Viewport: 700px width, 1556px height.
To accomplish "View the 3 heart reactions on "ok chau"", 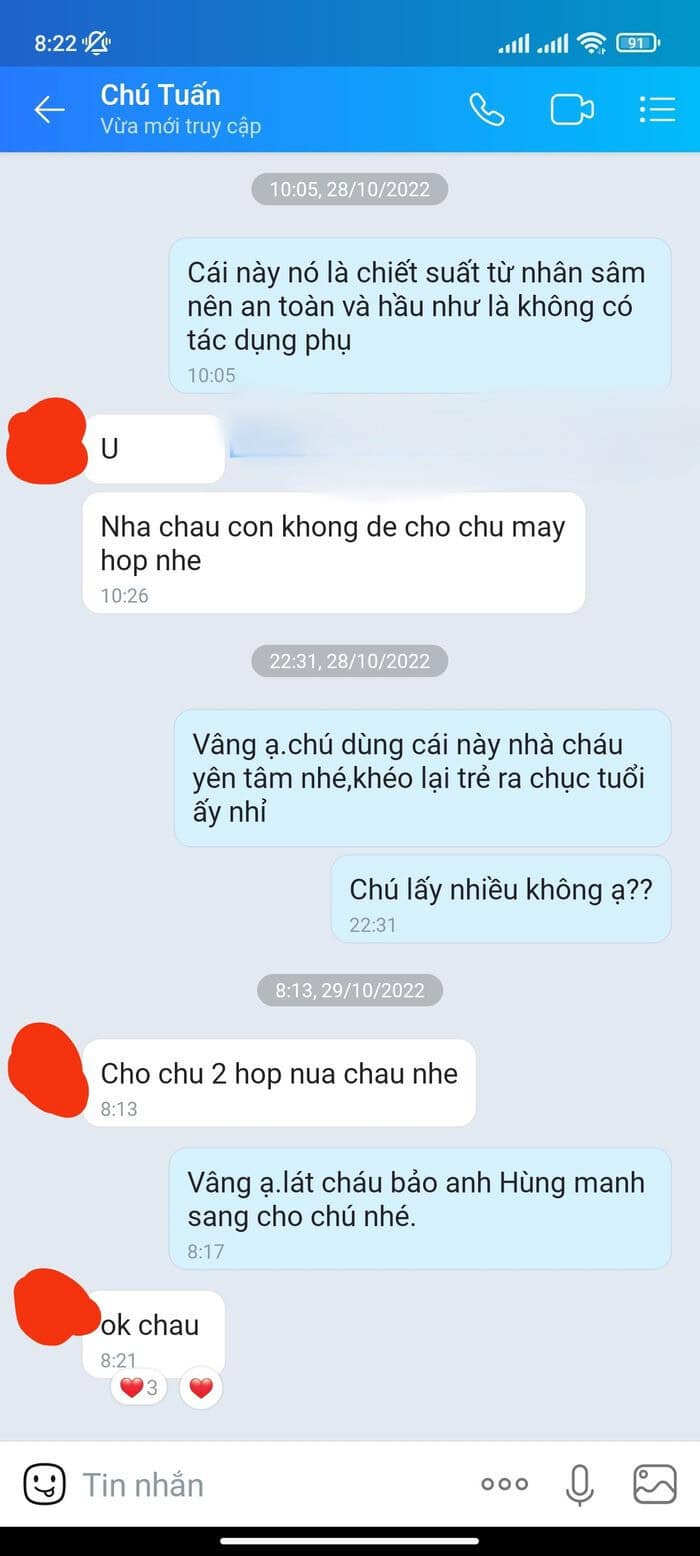I will click(x=138, y=1387).
